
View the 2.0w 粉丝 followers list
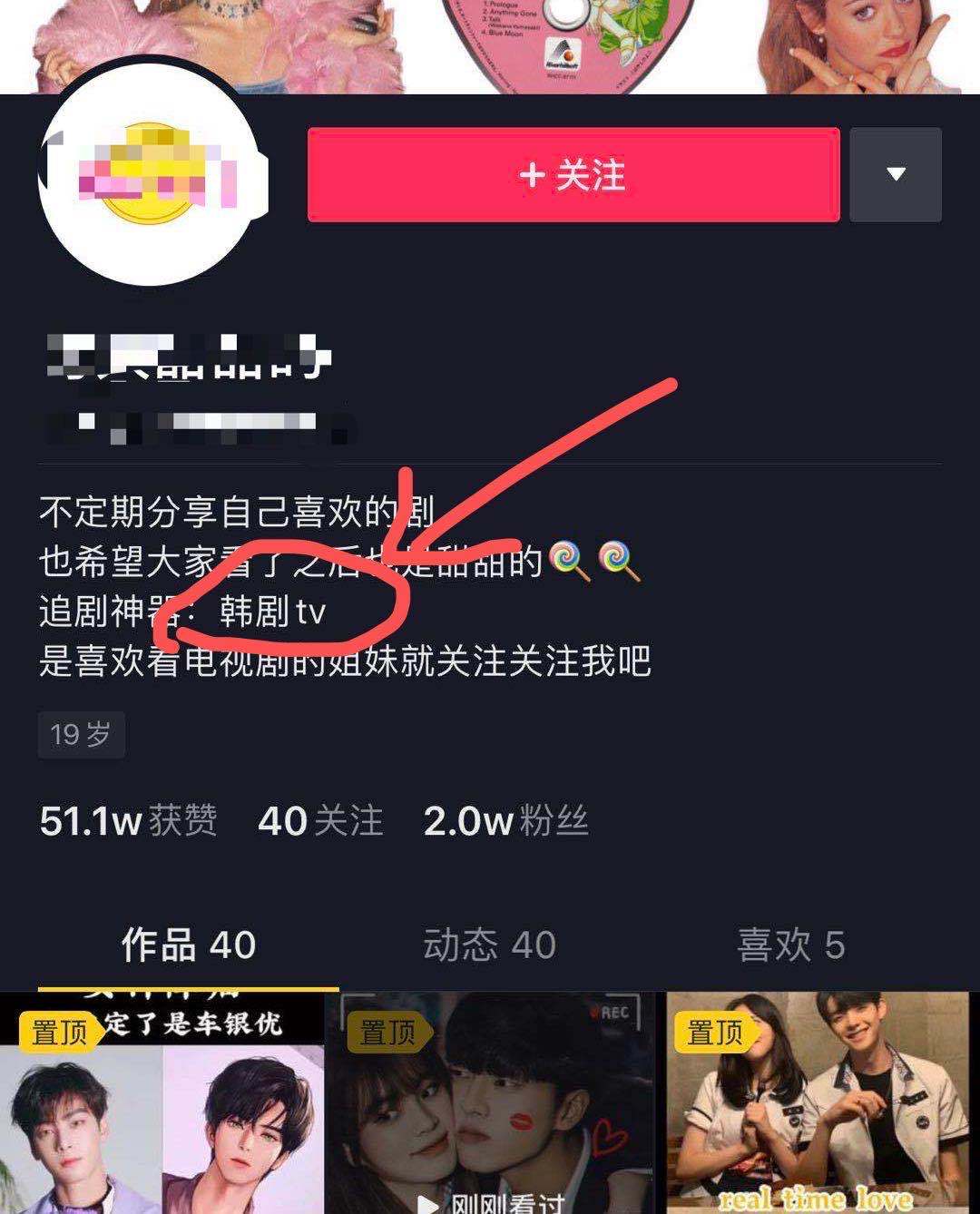[x=505, y=821]
